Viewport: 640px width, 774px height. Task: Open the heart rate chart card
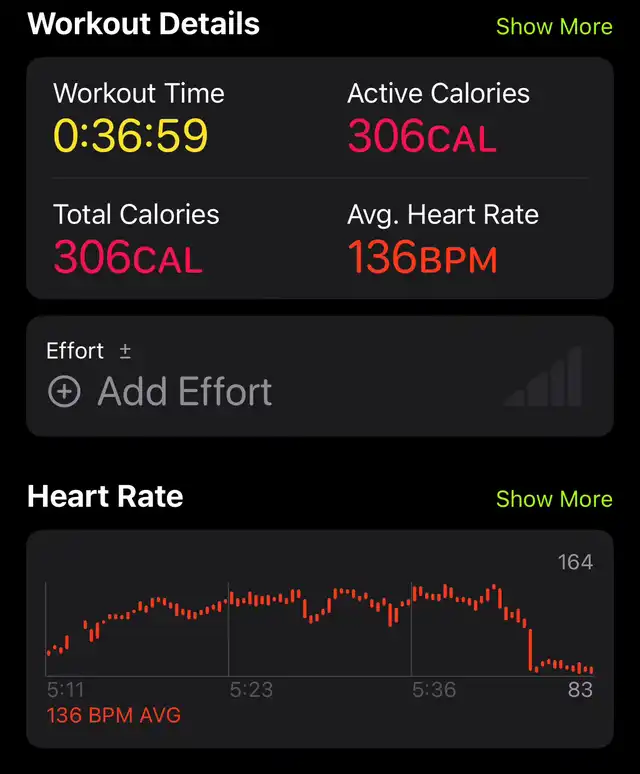click(x=319, y=638)
